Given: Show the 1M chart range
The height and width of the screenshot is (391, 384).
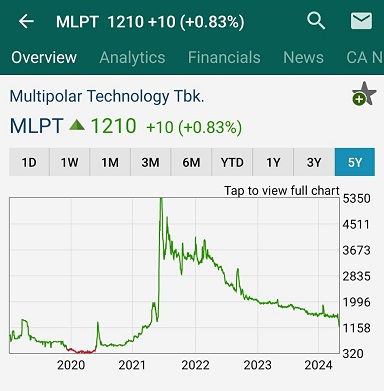Looking at the screenshot, I should click(110, 162).
